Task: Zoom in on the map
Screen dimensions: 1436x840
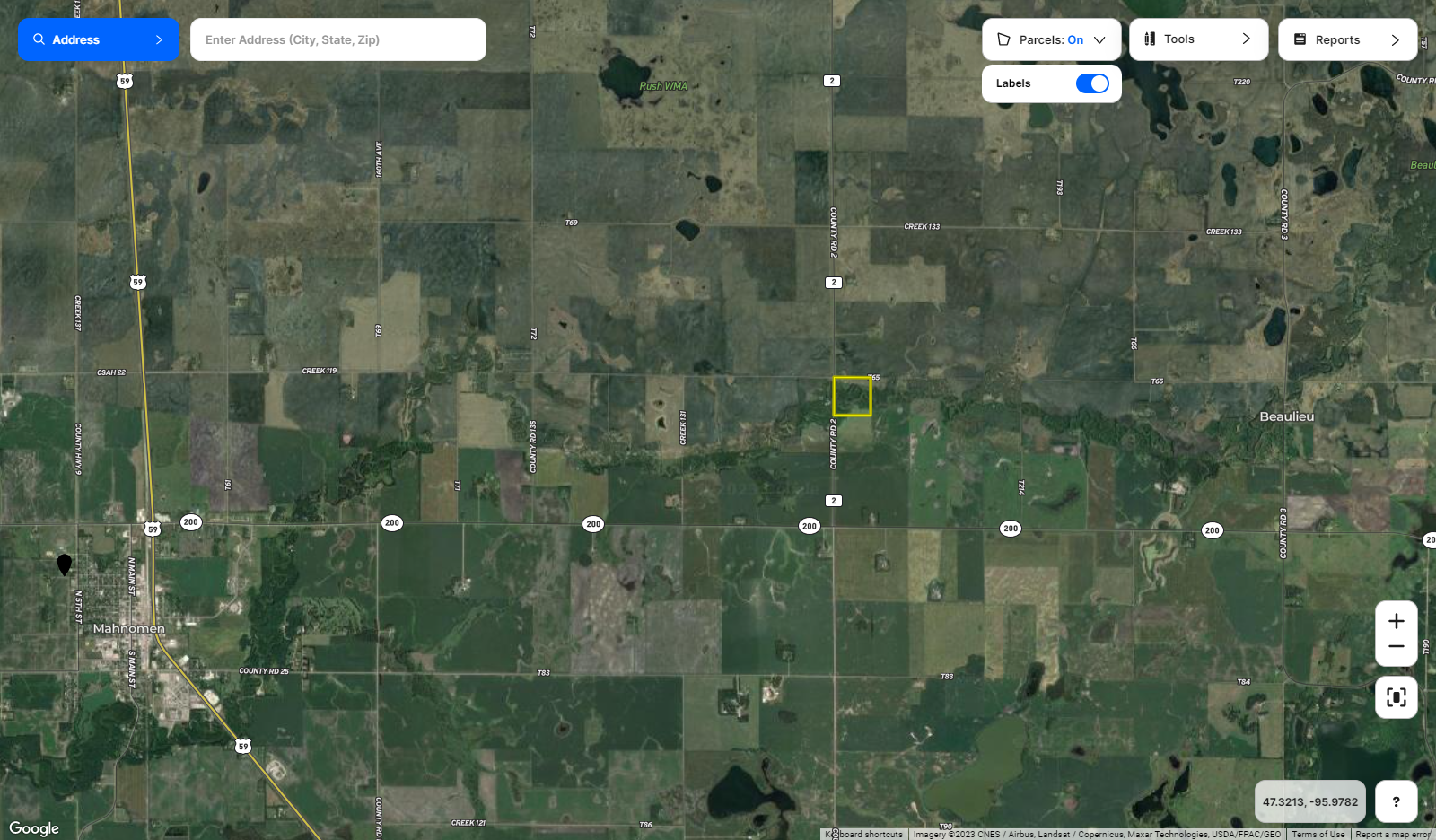Action: coord(1396,621)
